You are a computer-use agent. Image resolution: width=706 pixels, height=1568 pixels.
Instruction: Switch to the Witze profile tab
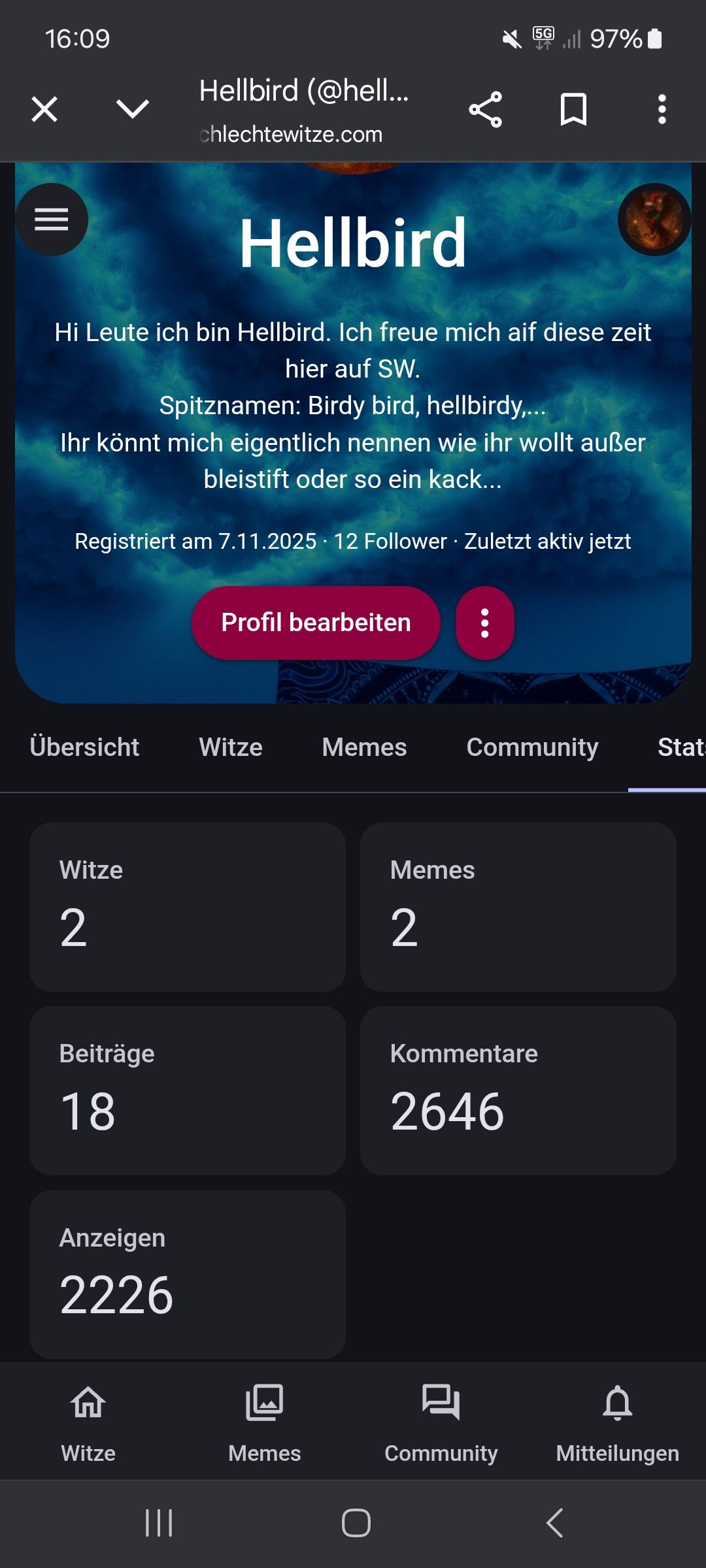click(x=231, y=747)
